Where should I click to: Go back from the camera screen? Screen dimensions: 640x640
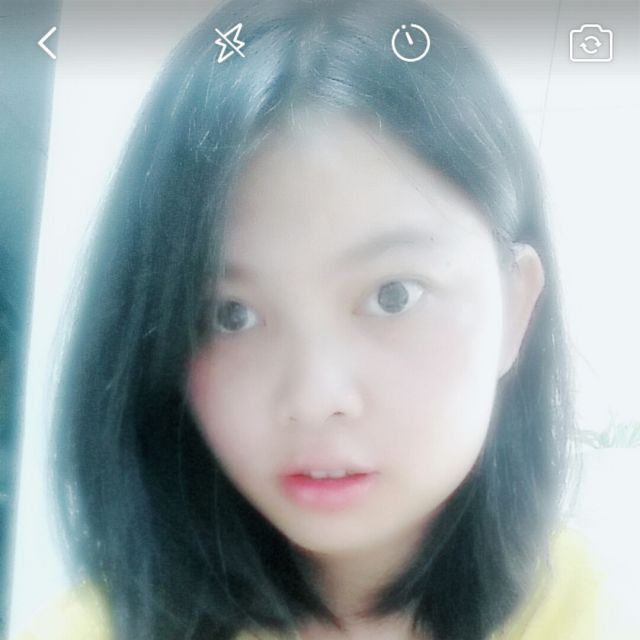(x=47, y=43)
